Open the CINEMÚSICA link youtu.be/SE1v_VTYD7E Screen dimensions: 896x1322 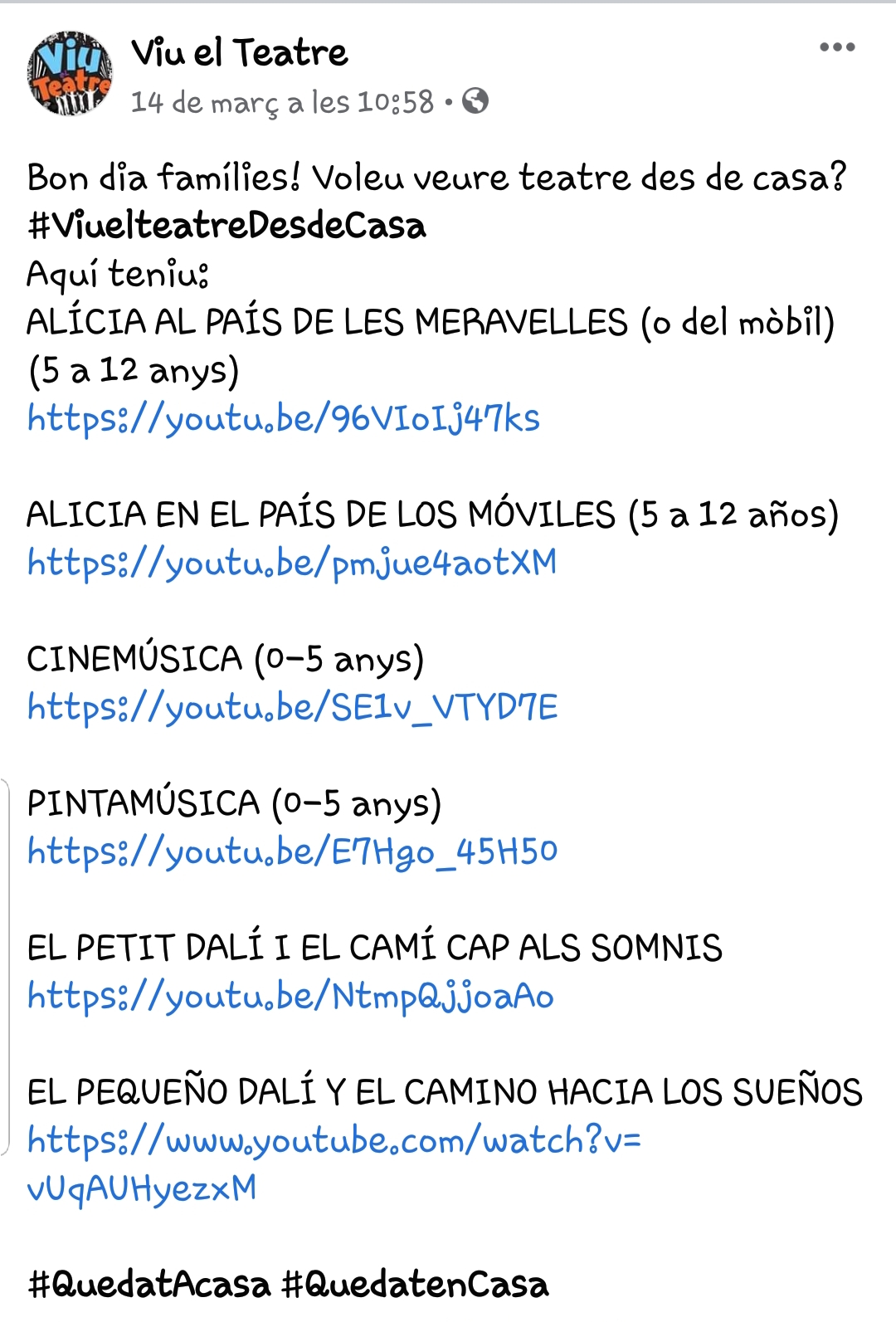point(292,707)
